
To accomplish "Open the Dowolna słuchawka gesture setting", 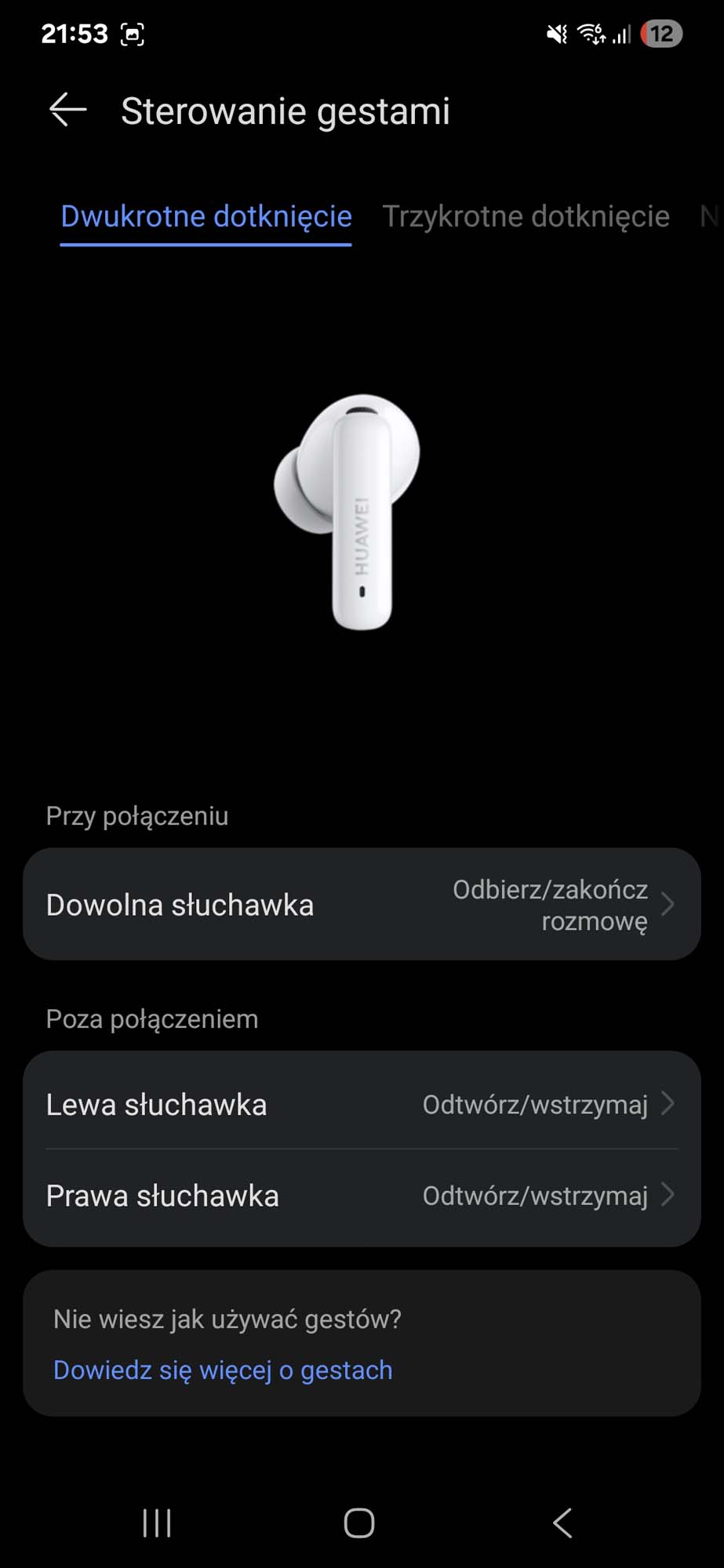I will point(362,904).
